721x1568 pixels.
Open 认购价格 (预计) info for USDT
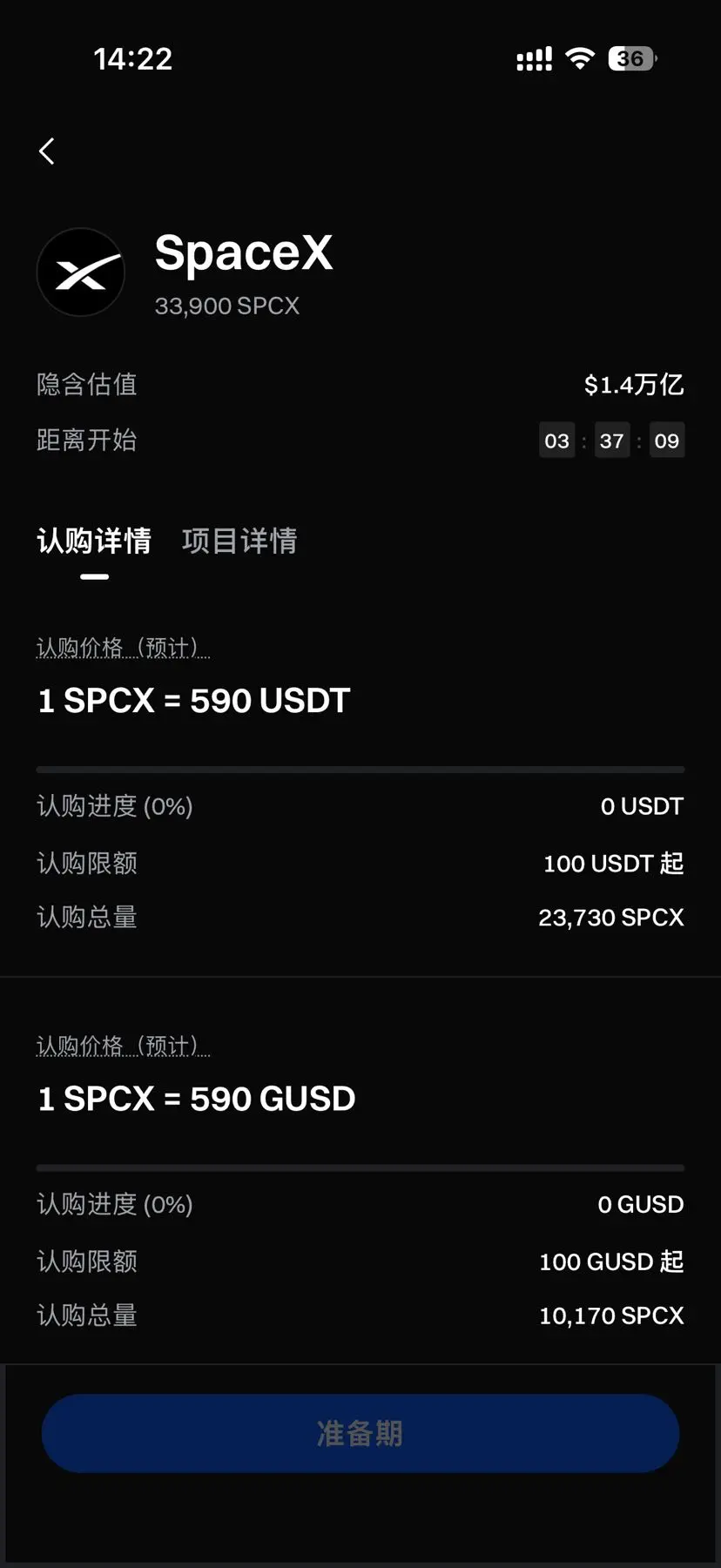click(123, 648)
